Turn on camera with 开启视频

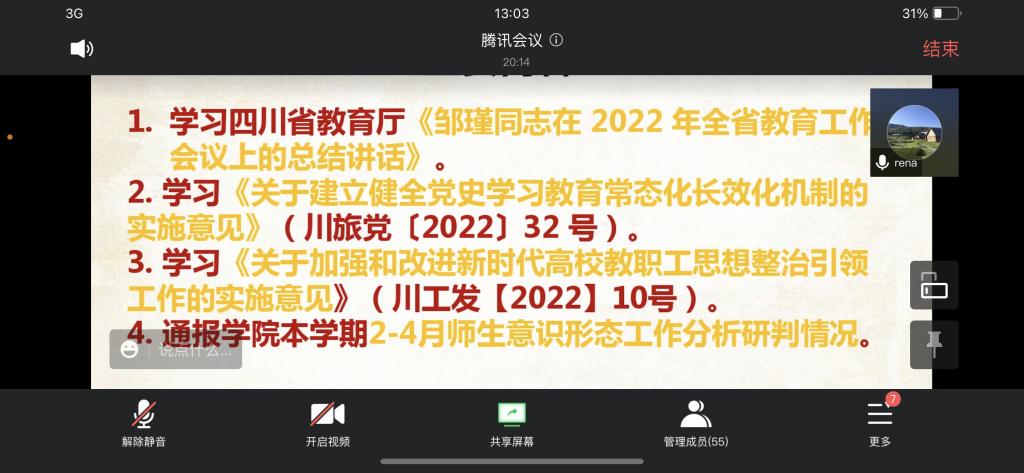point(327,422)
